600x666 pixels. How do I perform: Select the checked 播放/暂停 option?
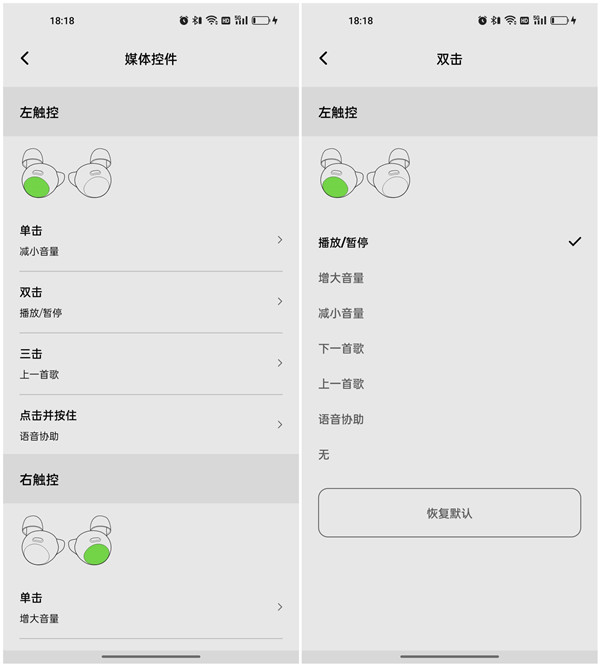click(x=448, y=242)
